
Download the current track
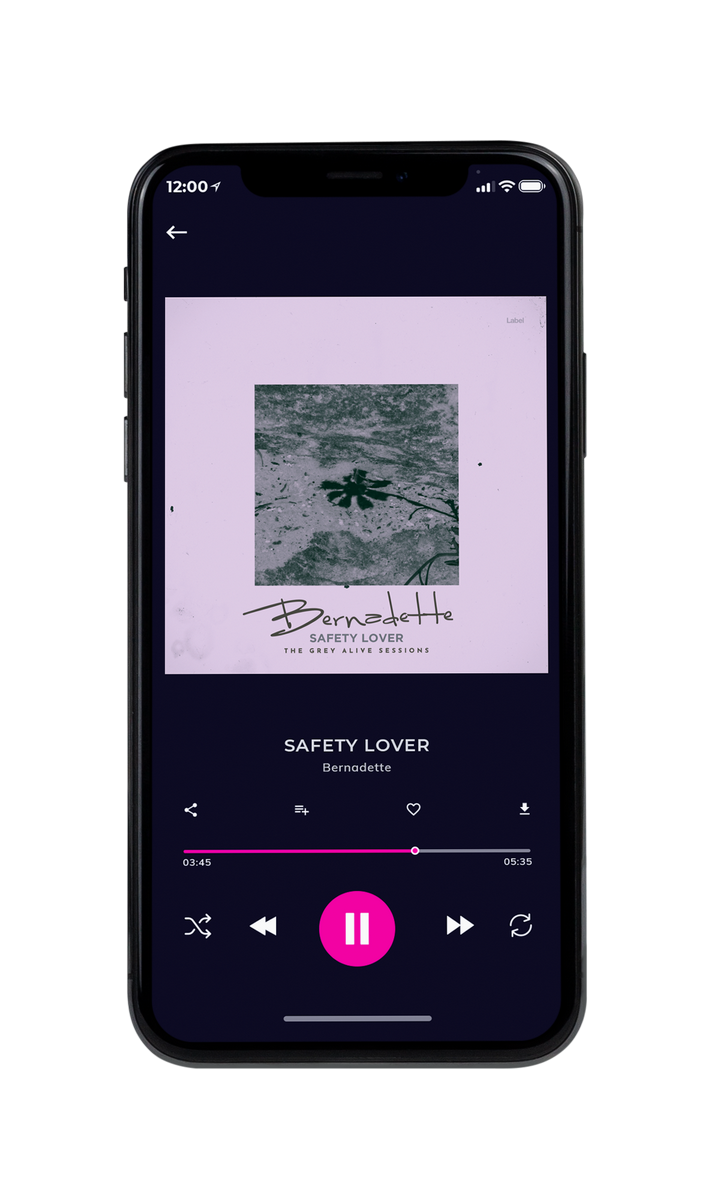point(524,809)
